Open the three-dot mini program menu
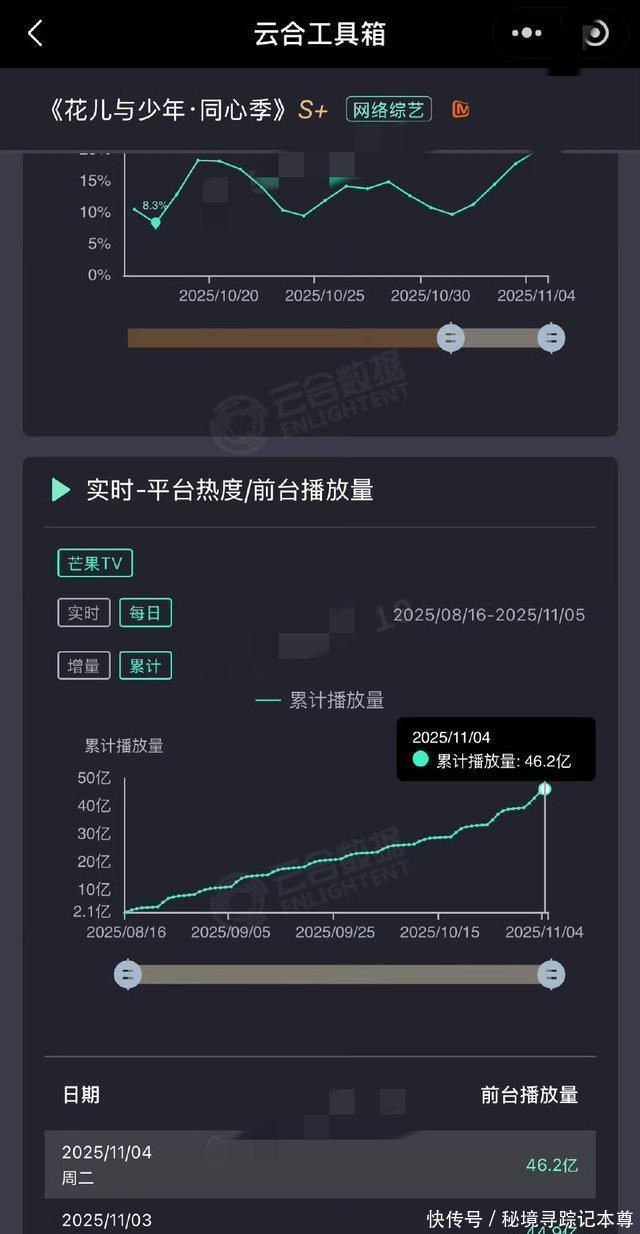This screenshot has width=640, height=1234. coord(526,33)
